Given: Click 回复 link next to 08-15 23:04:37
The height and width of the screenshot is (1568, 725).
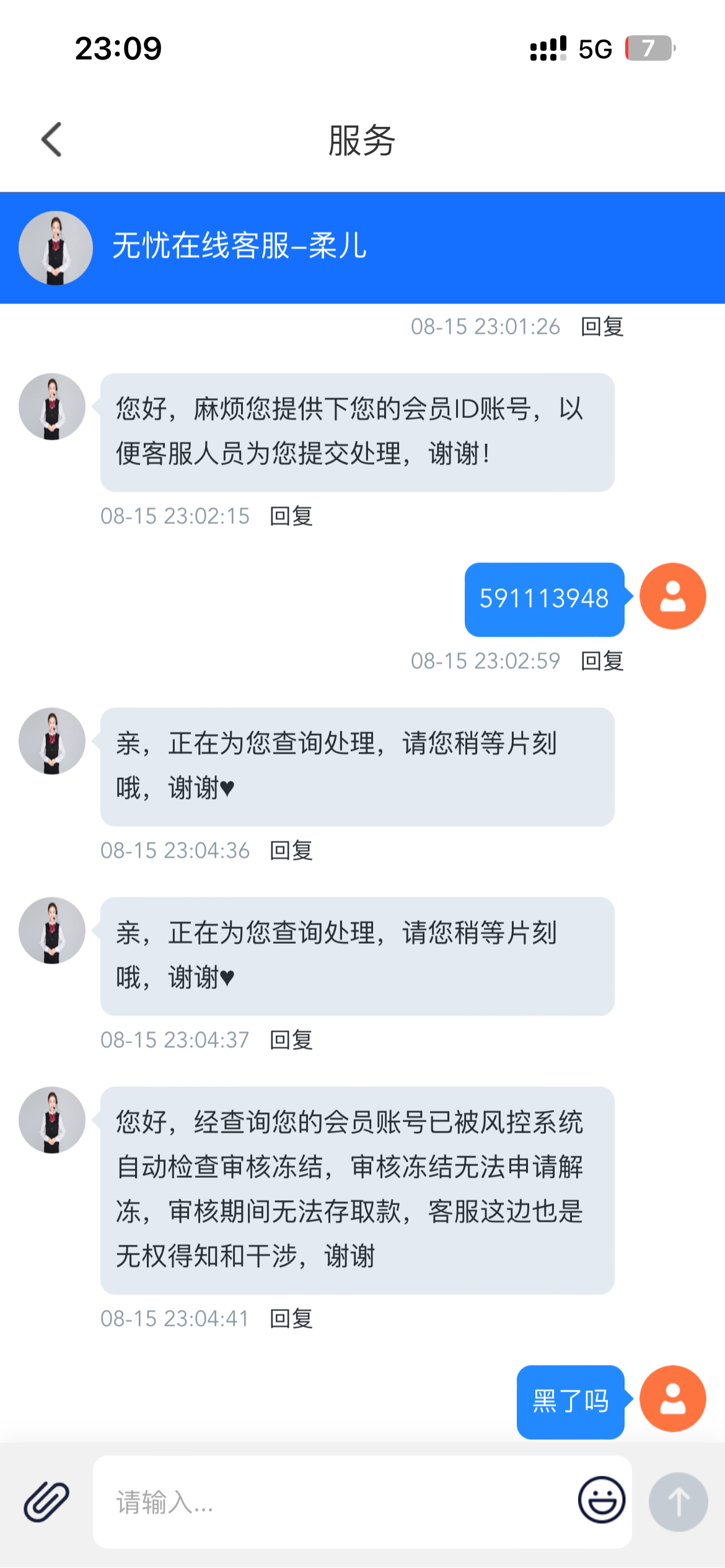Looking at the screenshot, I should (x=290, y=1040).
